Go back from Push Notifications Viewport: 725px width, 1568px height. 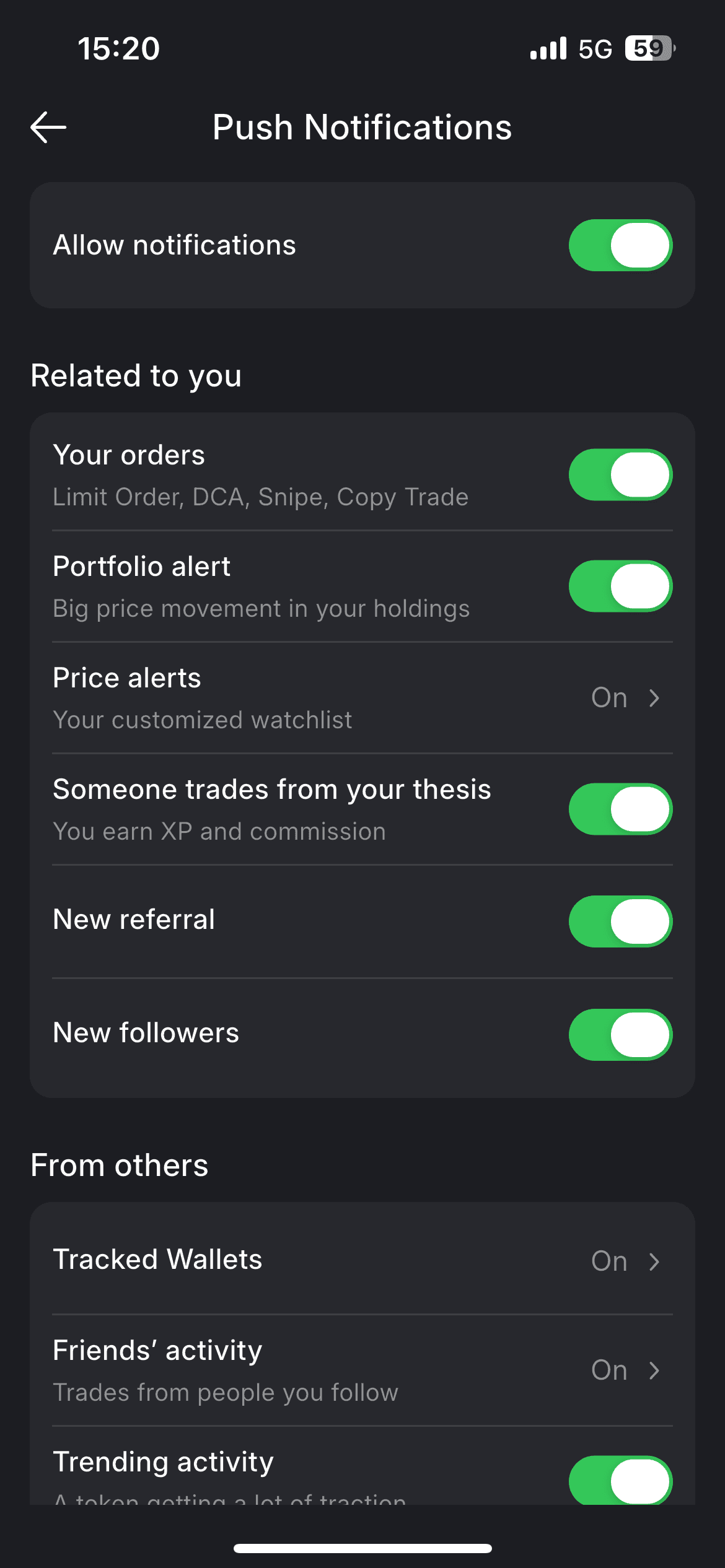[48, 128]
